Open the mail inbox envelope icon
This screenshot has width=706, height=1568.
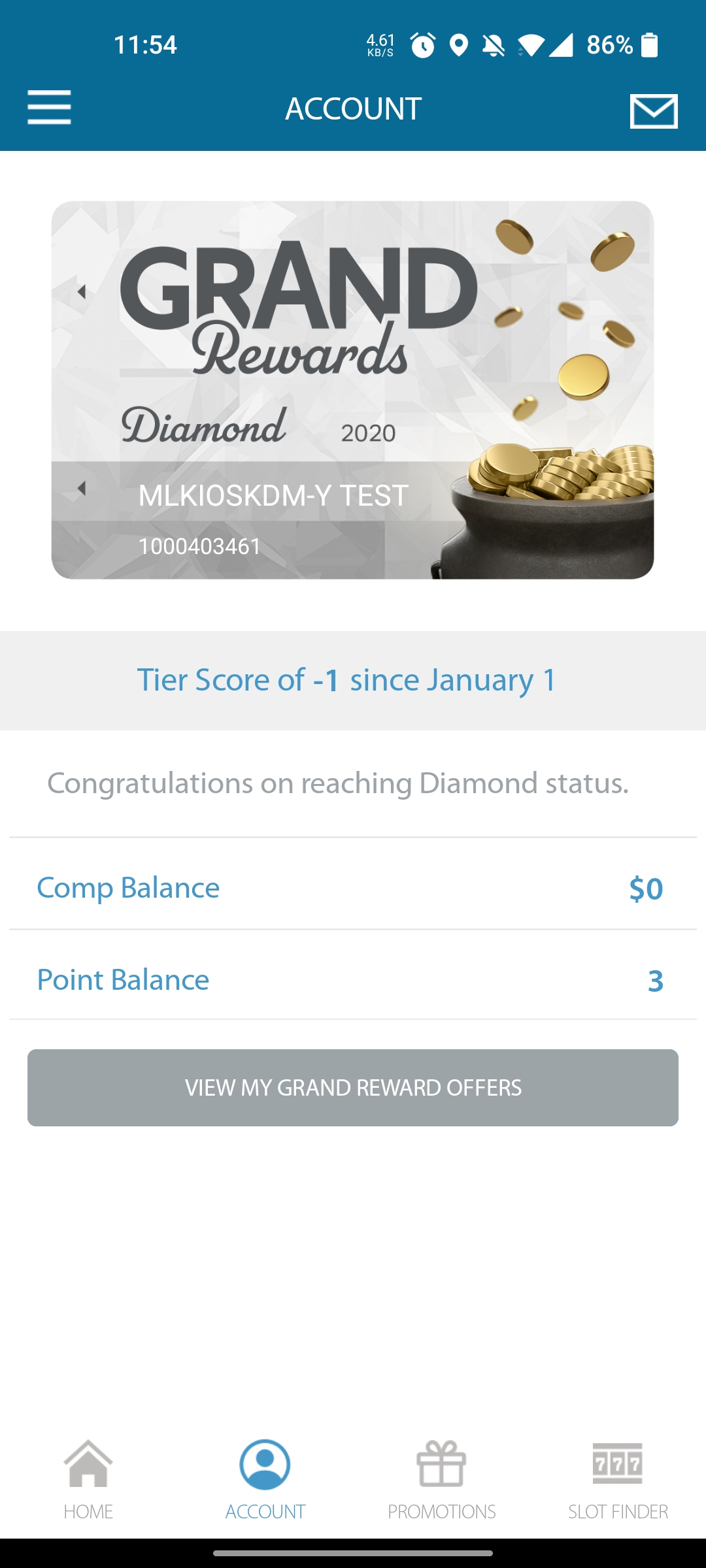(654, 111)
